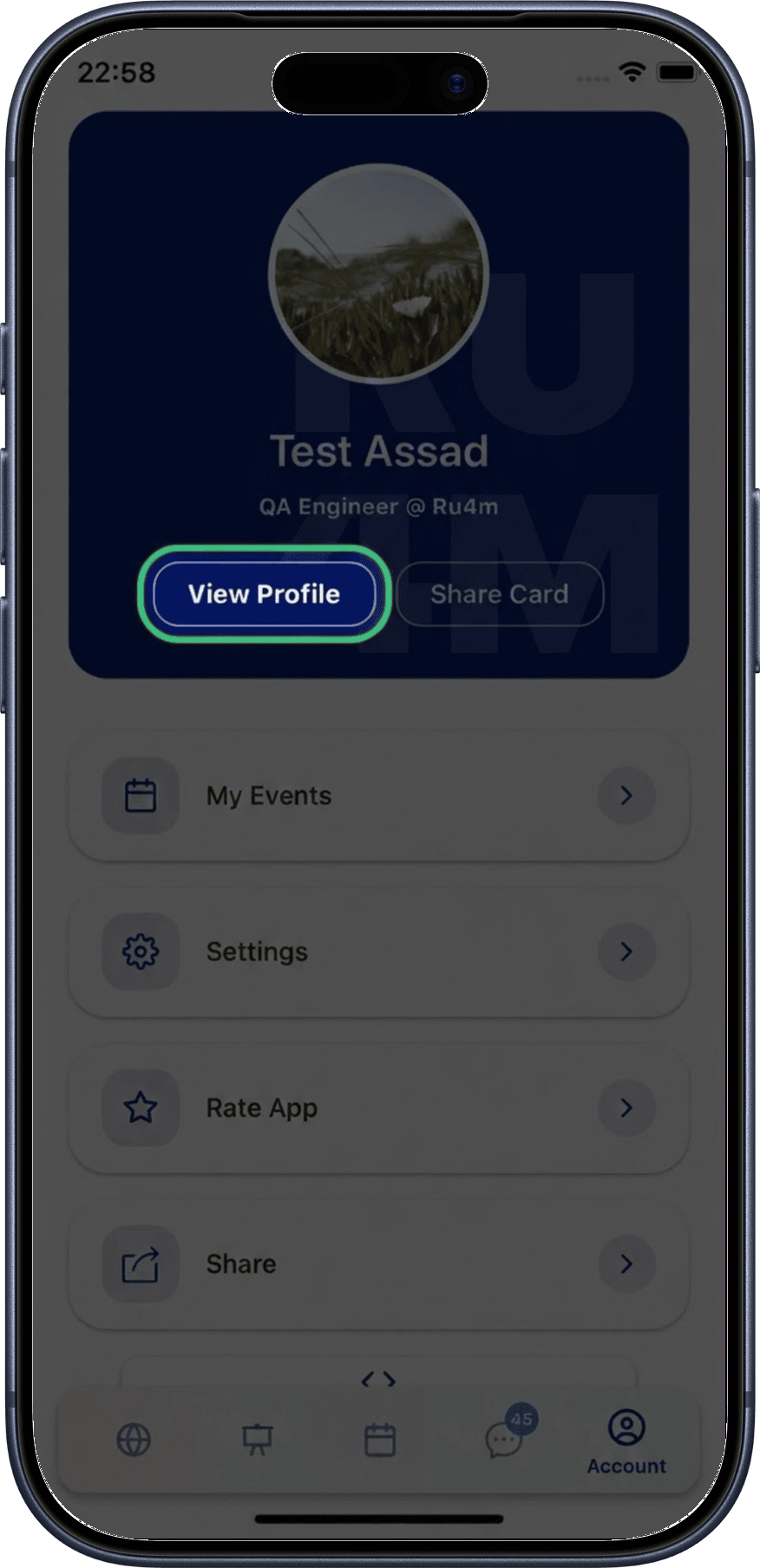Viewport: 760px width, 1568px height.
Task: Open the presentation board tab
Action: (257, 1440)
